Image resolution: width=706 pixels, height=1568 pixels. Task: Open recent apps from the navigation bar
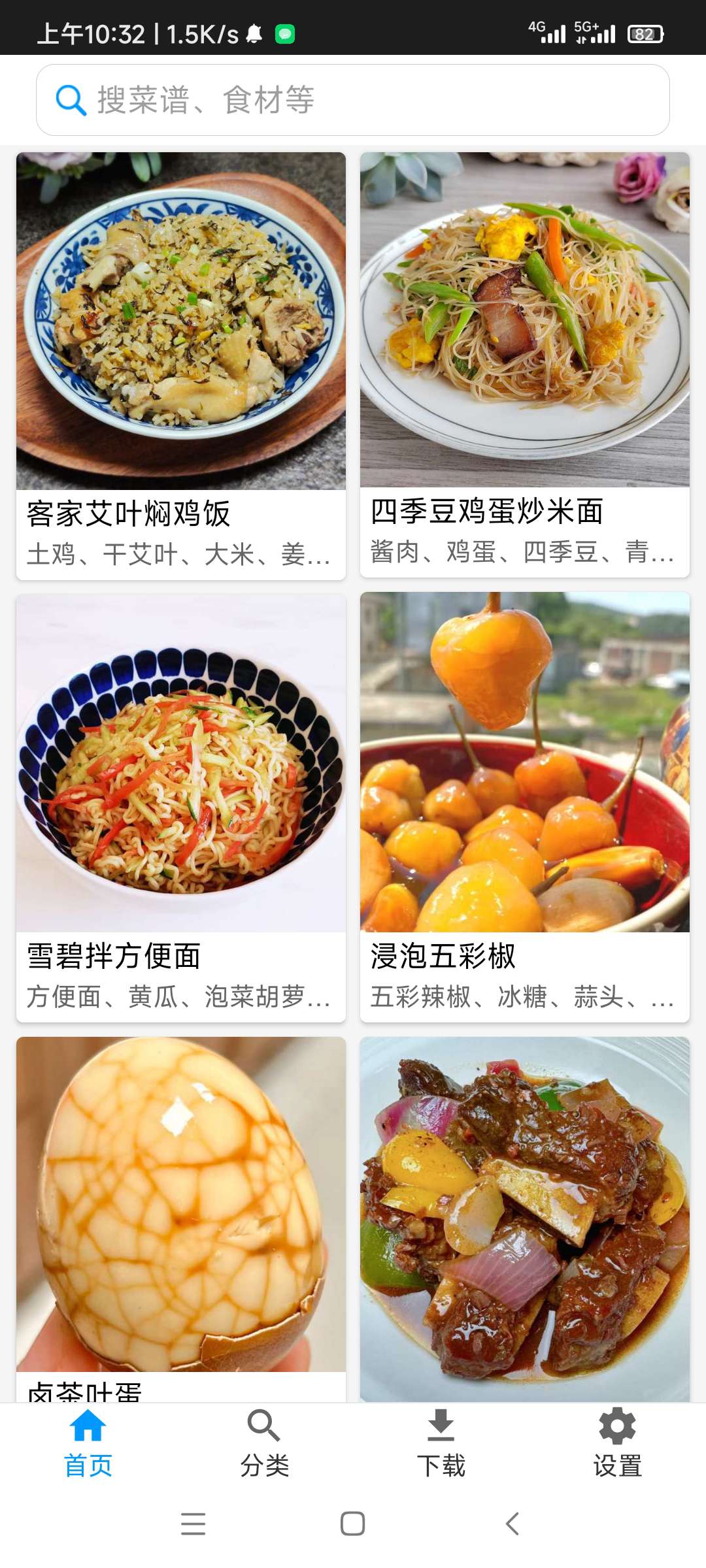click(193, 1524)
